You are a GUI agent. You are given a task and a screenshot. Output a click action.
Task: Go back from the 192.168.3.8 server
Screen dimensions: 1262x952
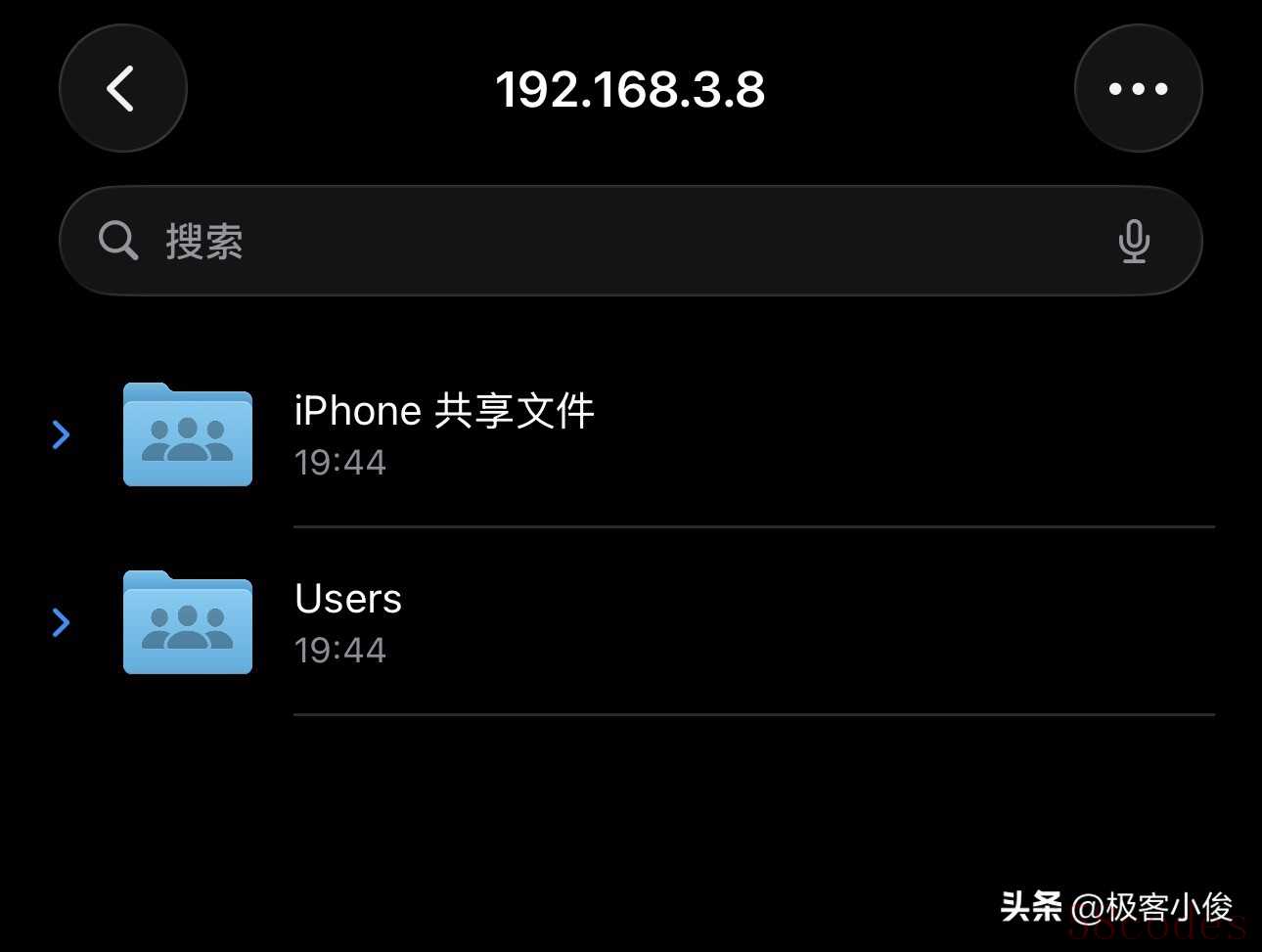122,89
